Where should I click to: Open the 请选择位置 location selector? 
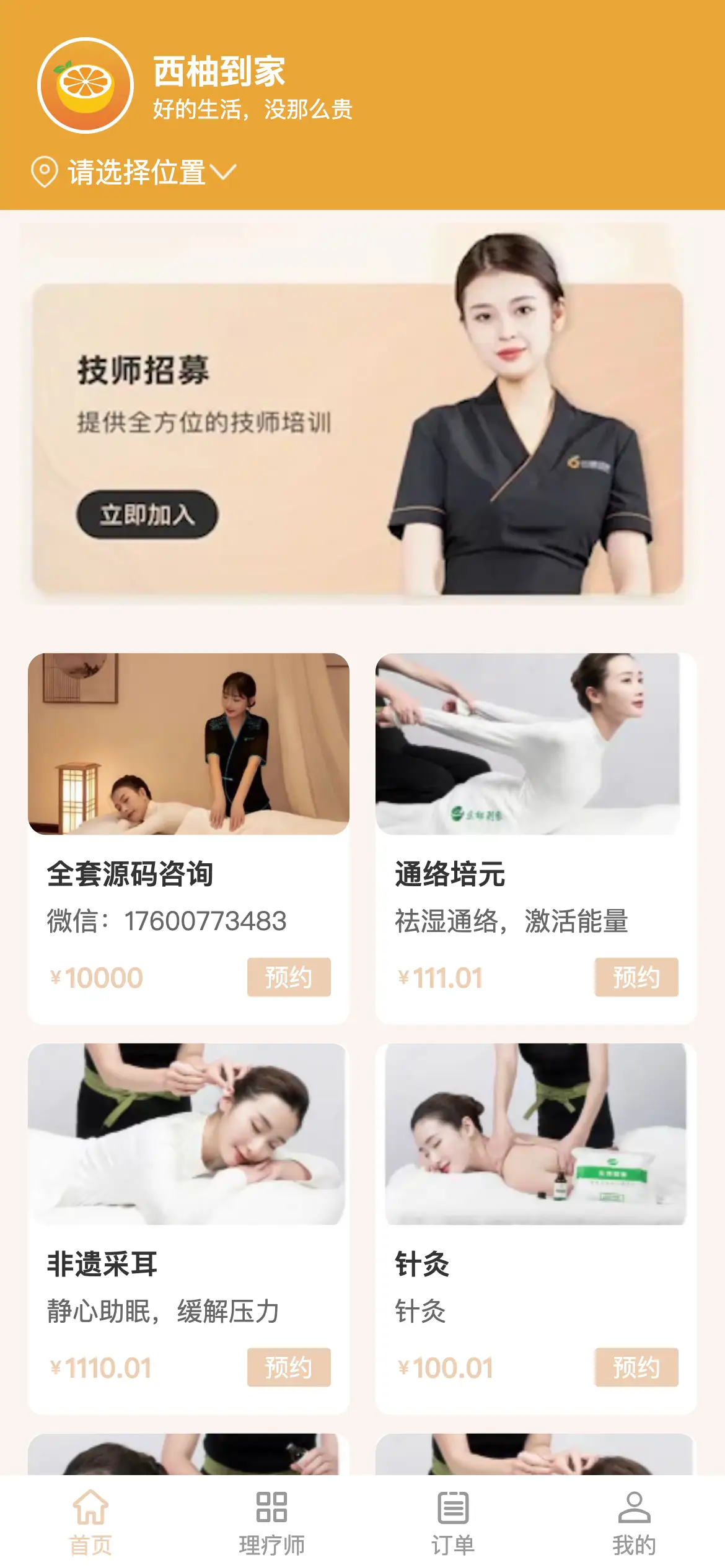pyautogui.click(x=134, y=172)
